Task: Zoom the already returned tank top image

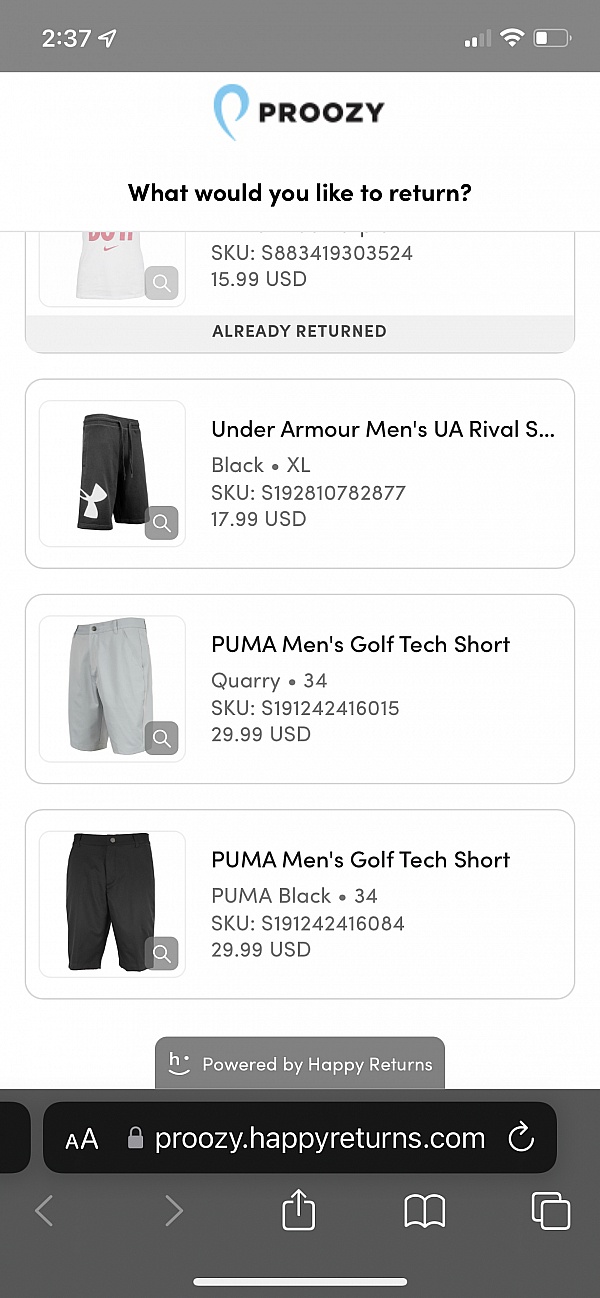Action: click(x=161, y=283)
